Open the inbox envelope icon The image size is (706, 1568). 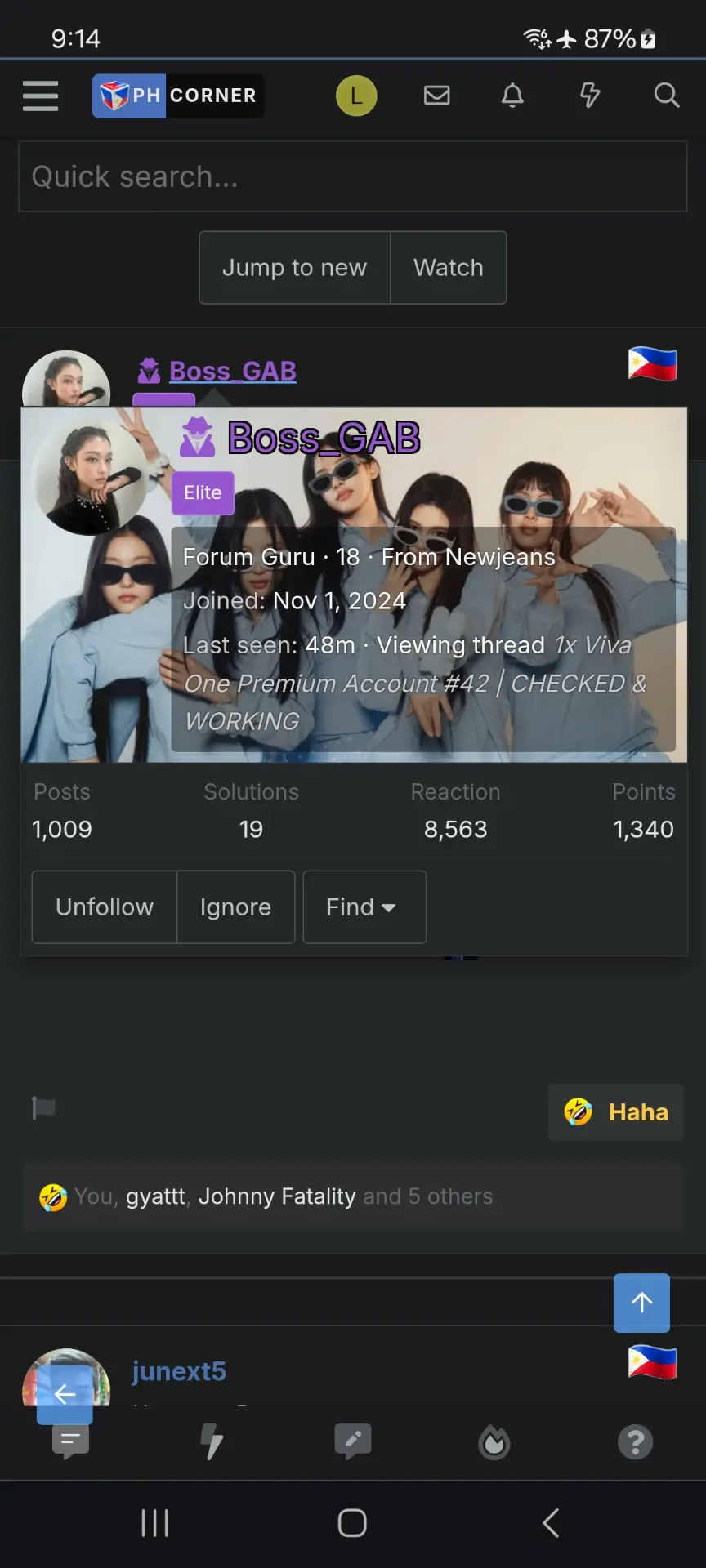(437, 96)
